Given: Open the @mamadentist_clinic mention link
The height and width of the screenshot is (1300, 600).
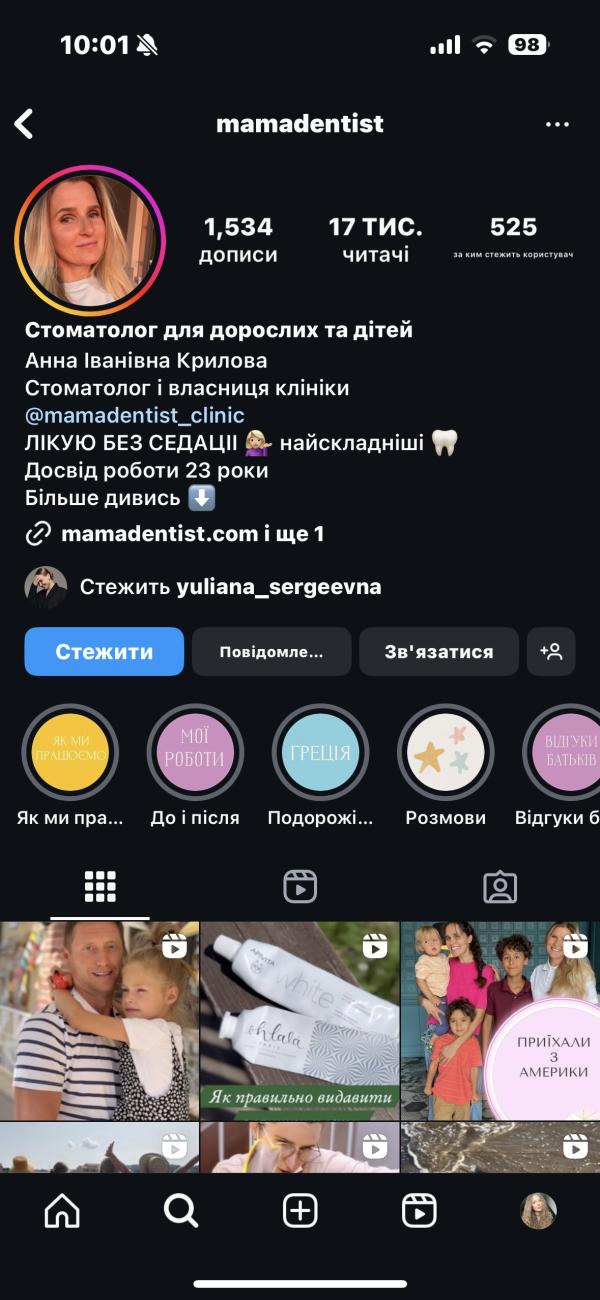Looking at the screenshot, I should (134, 415).
